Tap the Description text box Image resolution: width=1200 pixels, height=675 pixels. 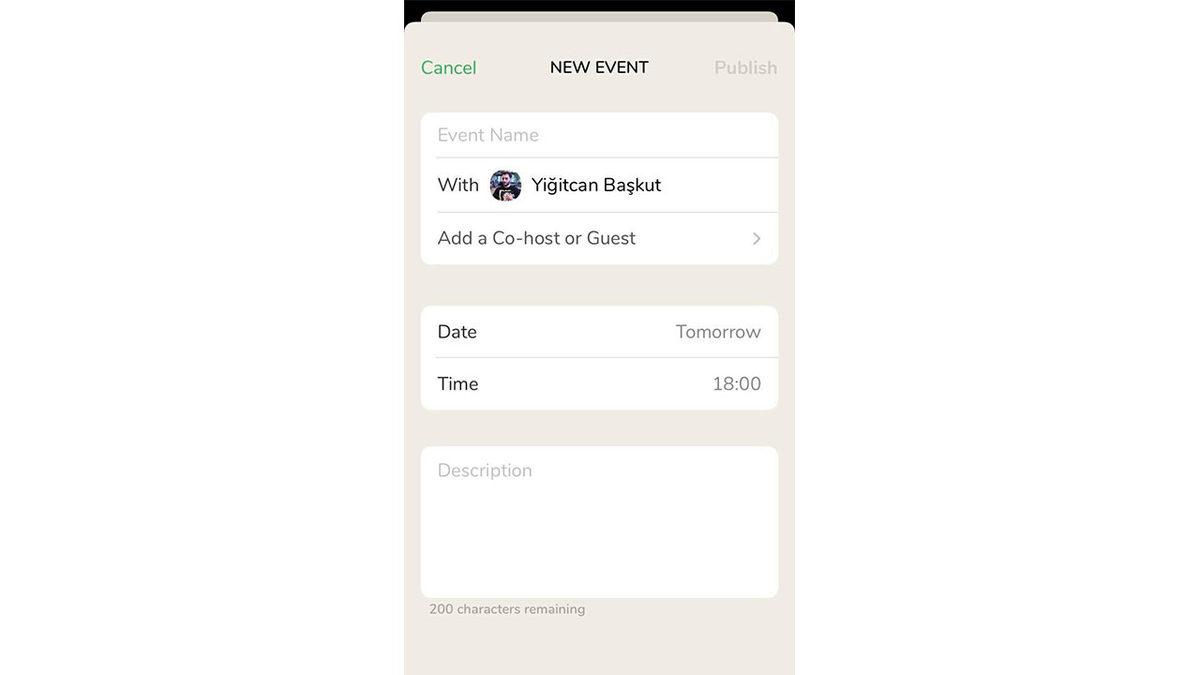pyautogui.click(x=598, y=522)
